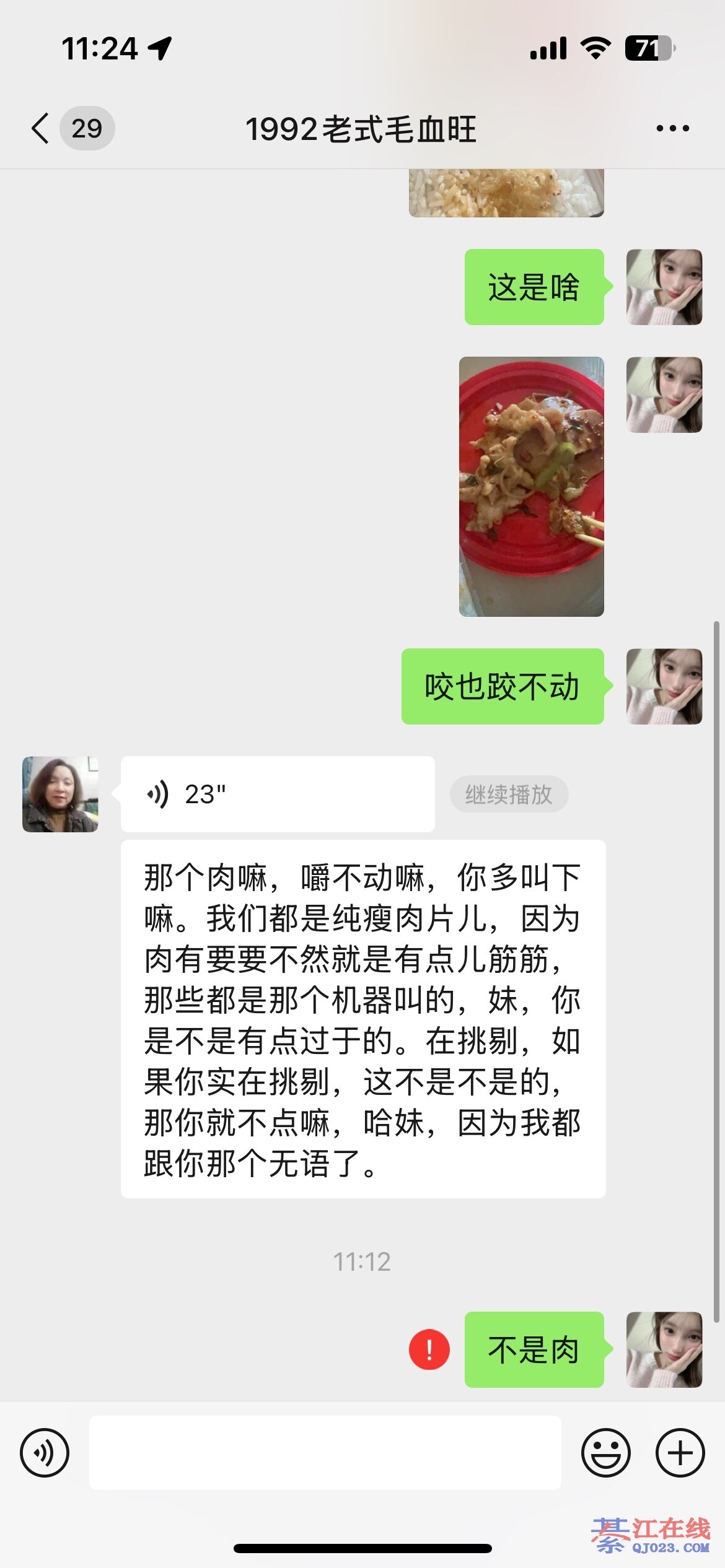Switch to voice input mode
This screenshot has height=1568, width=725.
tap(45, 1452)
